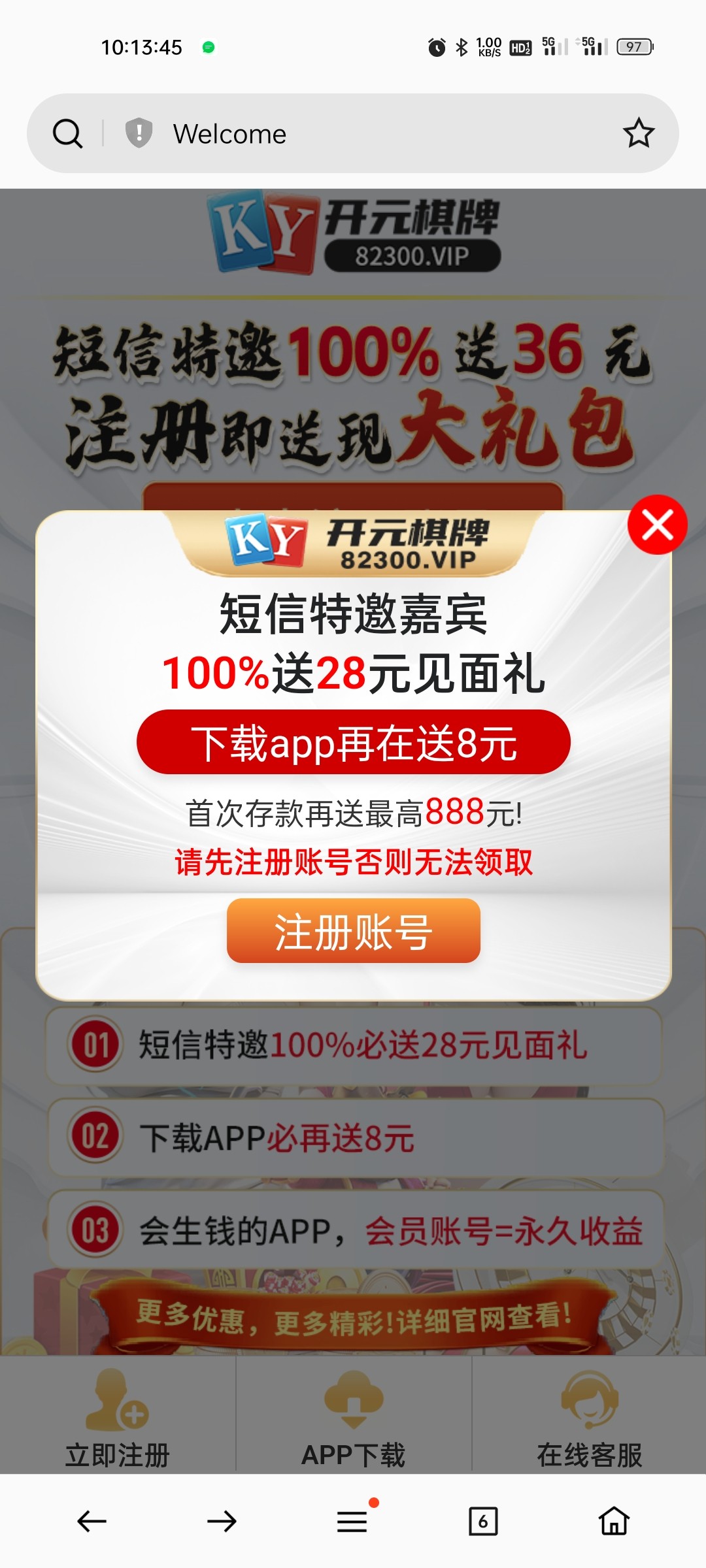Open the site security shield icon

pyautogui.click(x=139, y=133)
